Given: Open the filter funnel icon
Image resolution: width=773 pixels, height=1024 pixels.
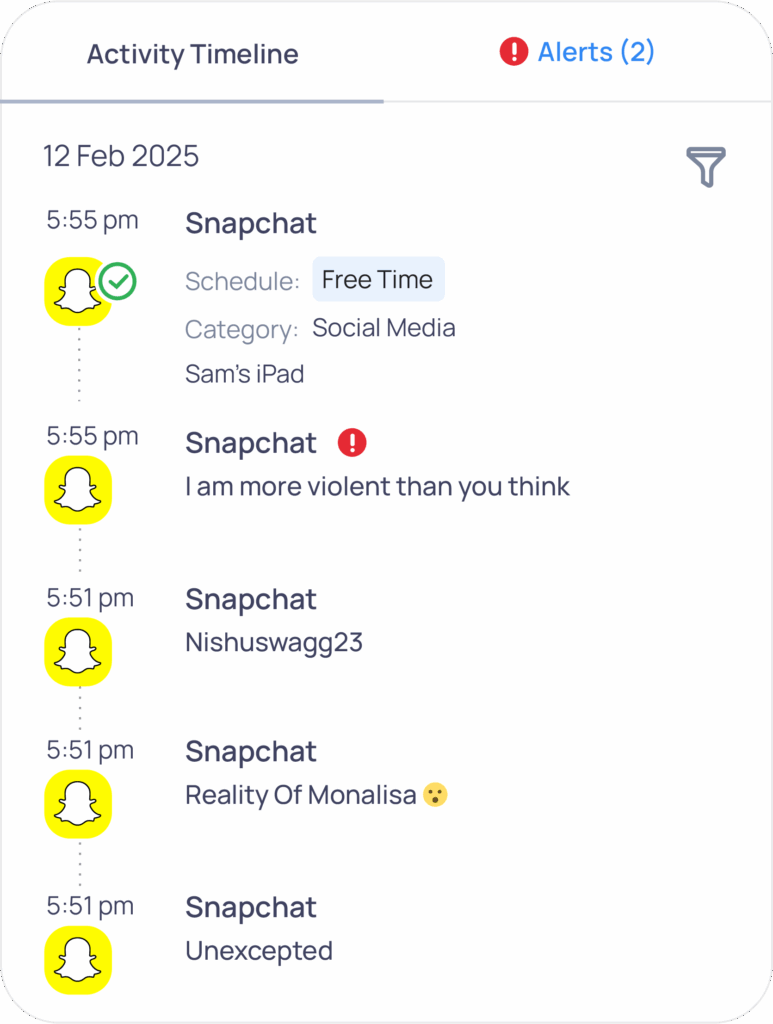Looking at the screenshot, I should [x=705, y=166].
